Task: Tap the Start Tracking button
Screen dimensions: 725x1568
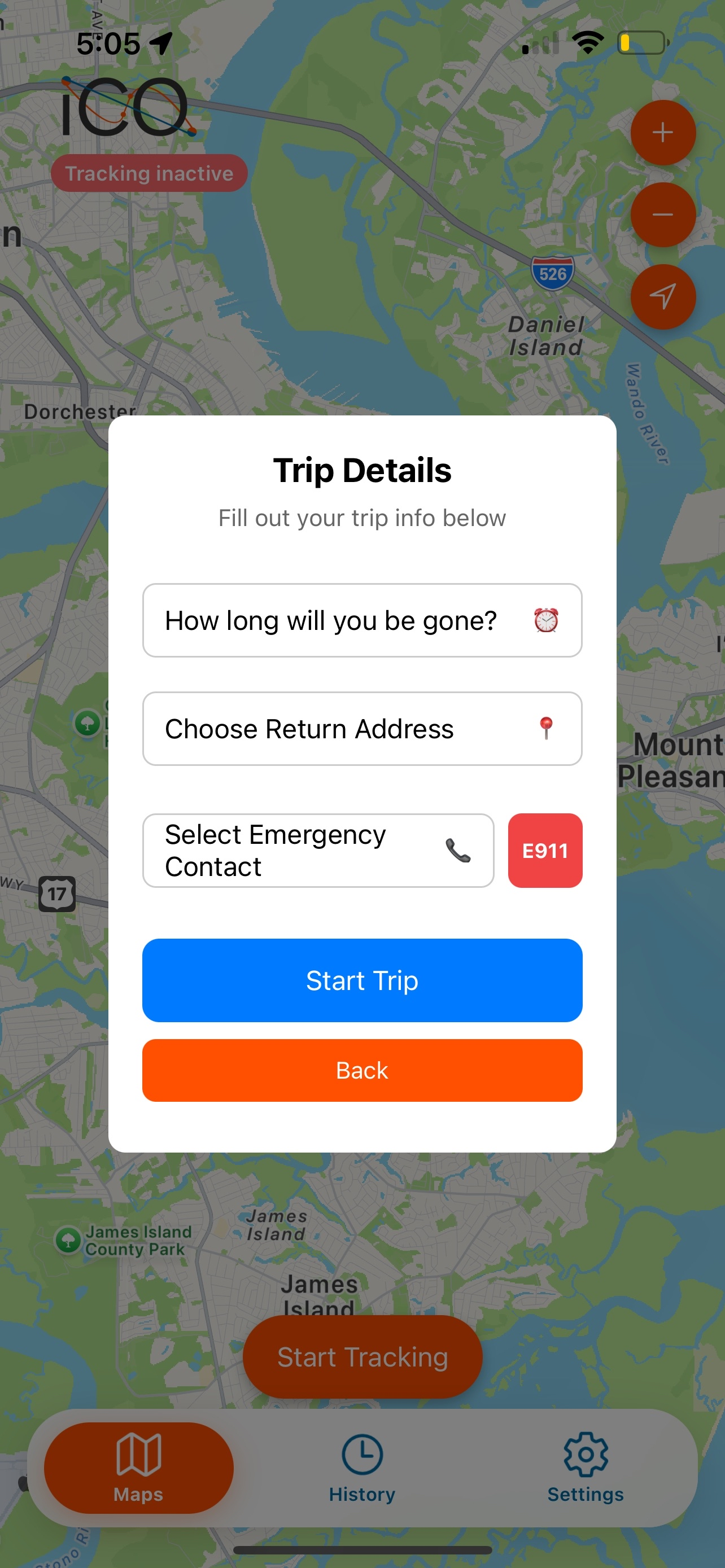Action: (x=362, y=1357)
